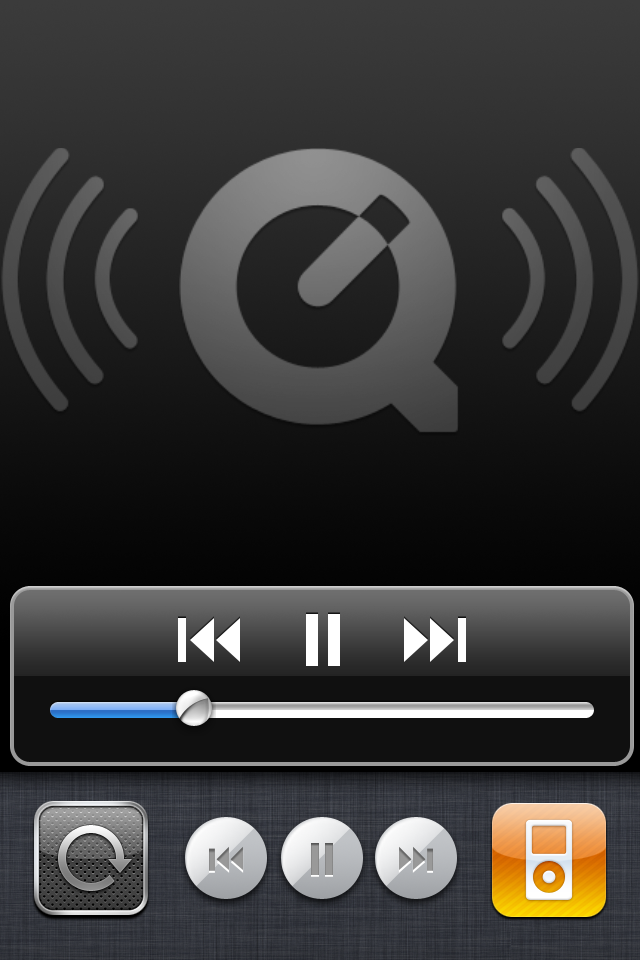Viewport: 640px width, 960px height.
Task: Tap the round pause button in the dock
Action: 321,858
